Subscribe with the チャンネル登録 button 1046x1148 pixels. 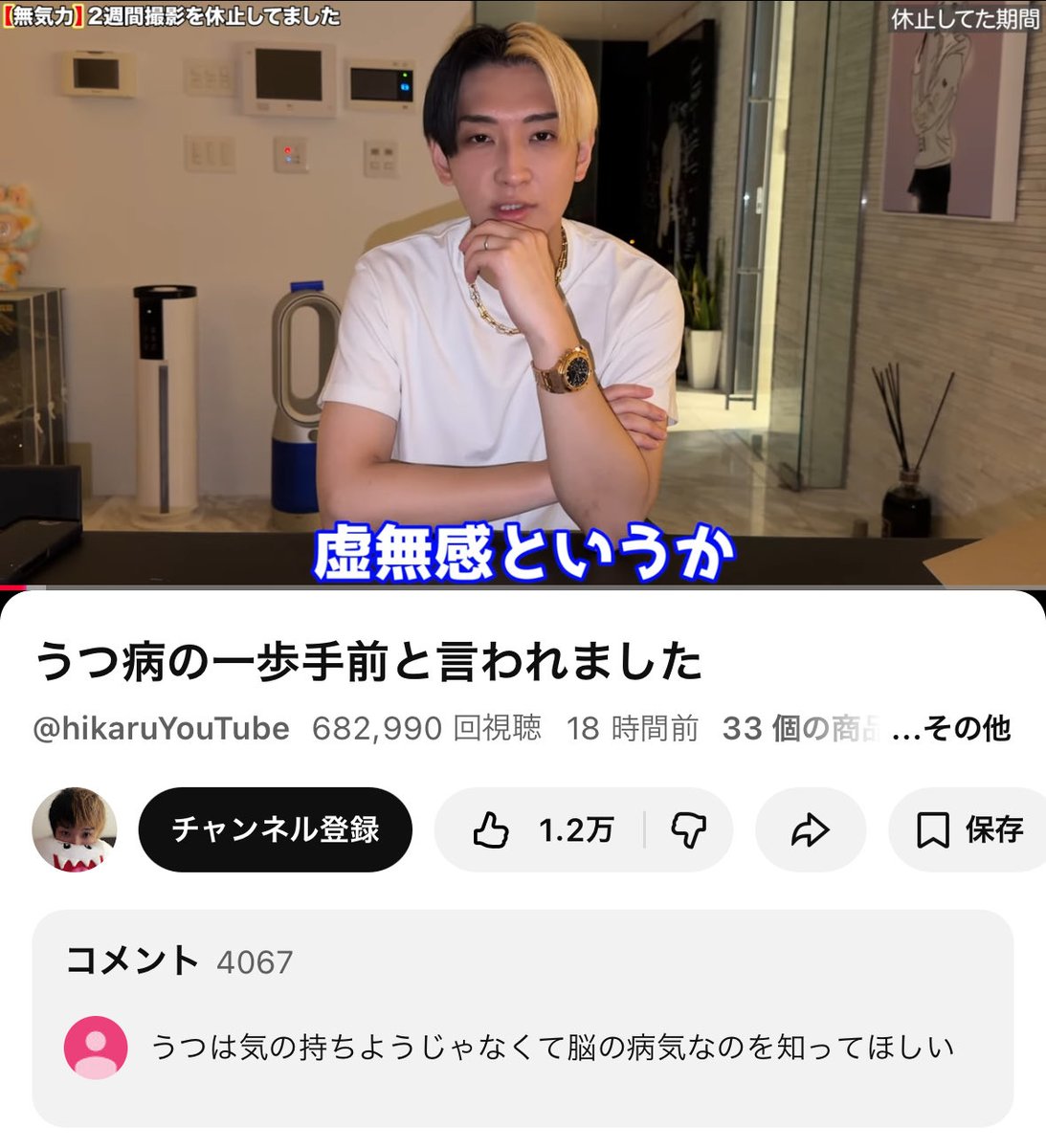pos(276,829)
